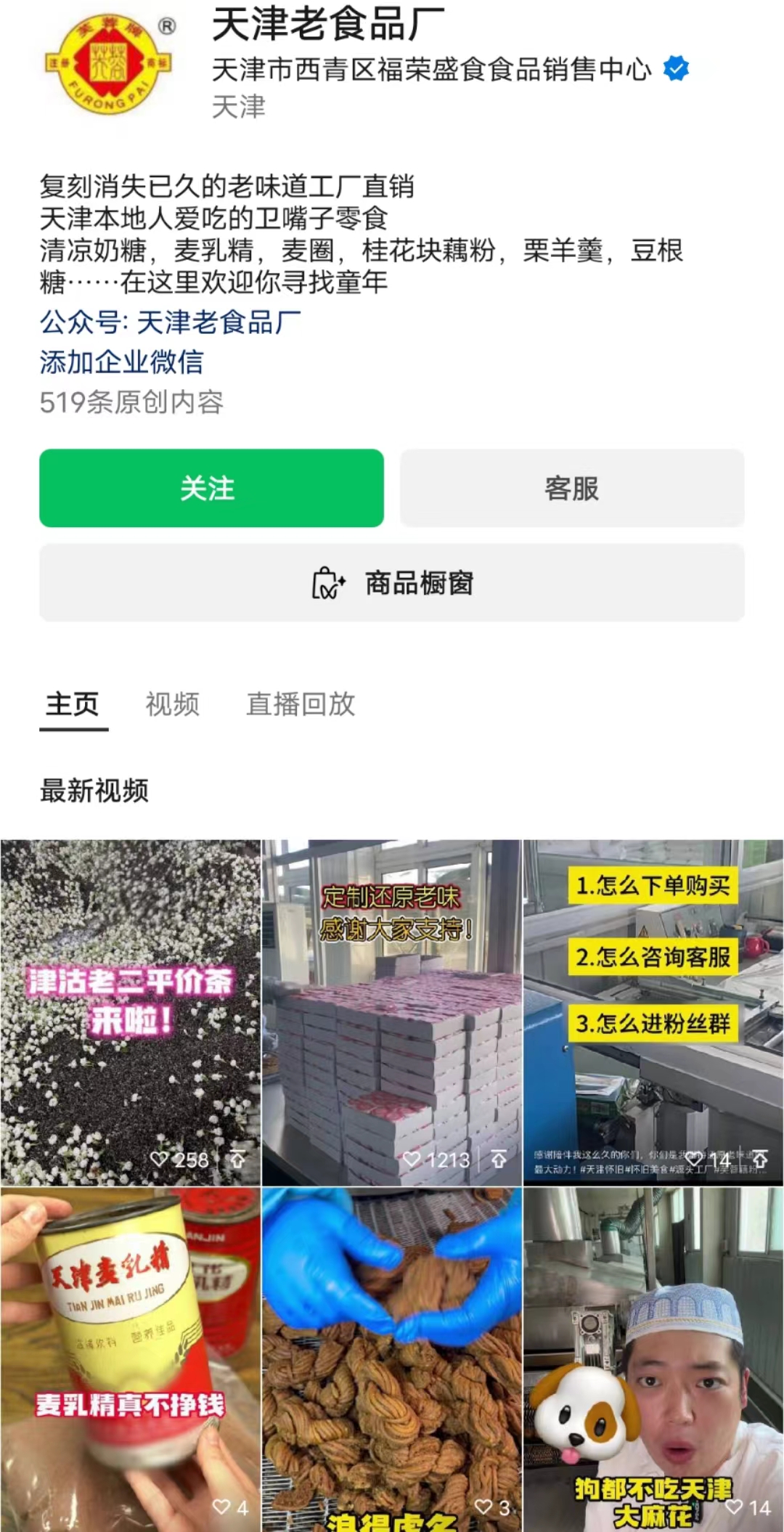
Task: Play the 狗都不吃天津大麻花 video
Action: (653, 1359)
